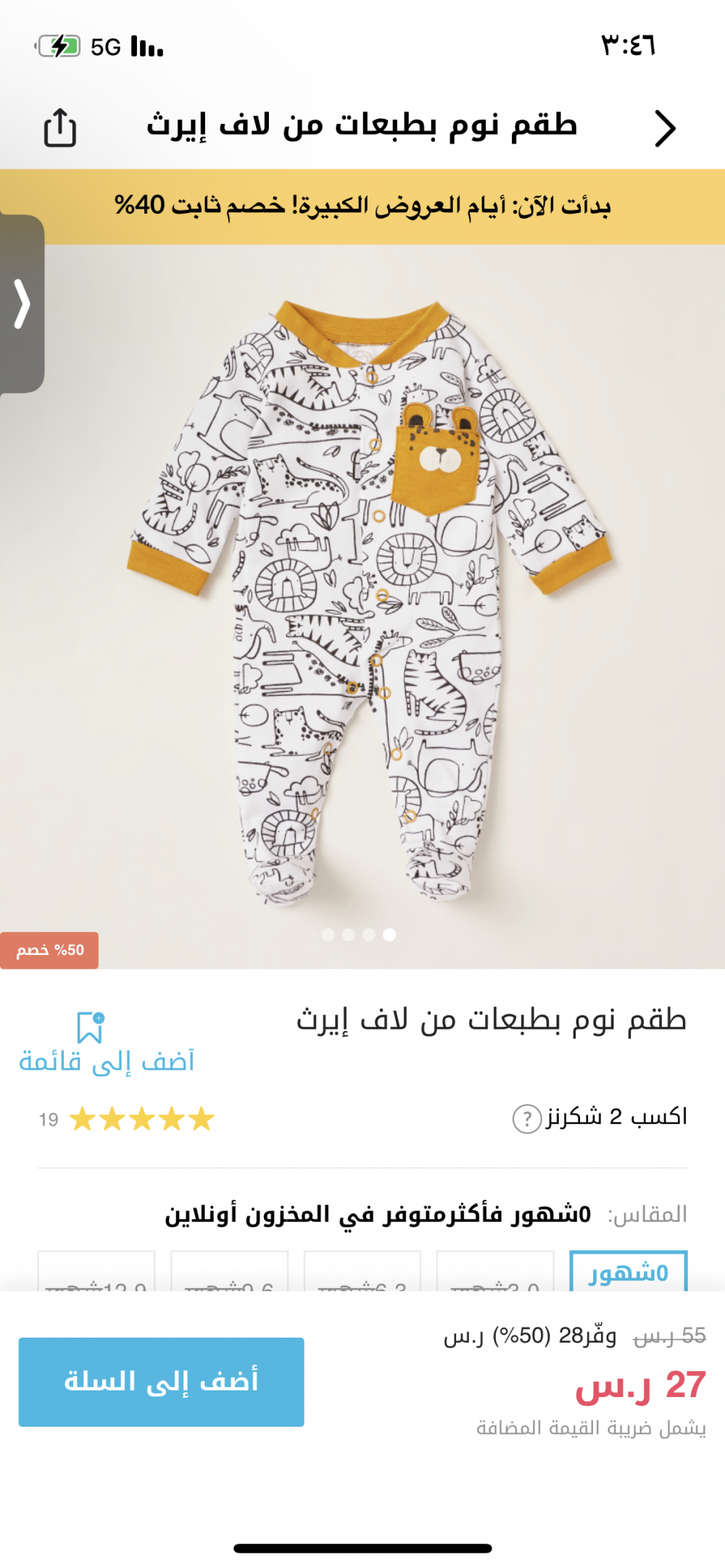Open the 40% discount offers banner

362,206
